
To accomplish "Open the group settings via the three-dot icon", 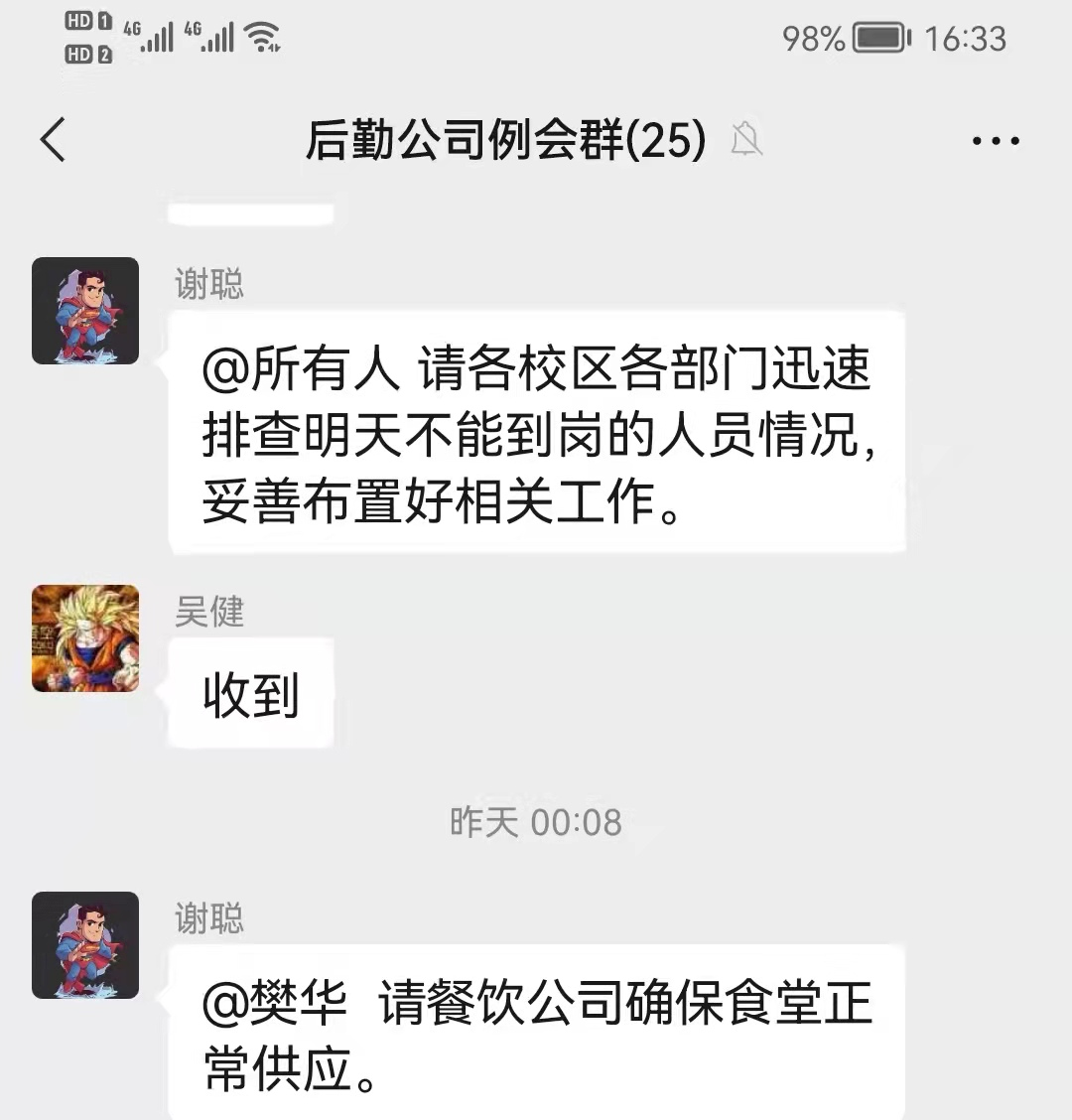I will click(x=994, y=140).
